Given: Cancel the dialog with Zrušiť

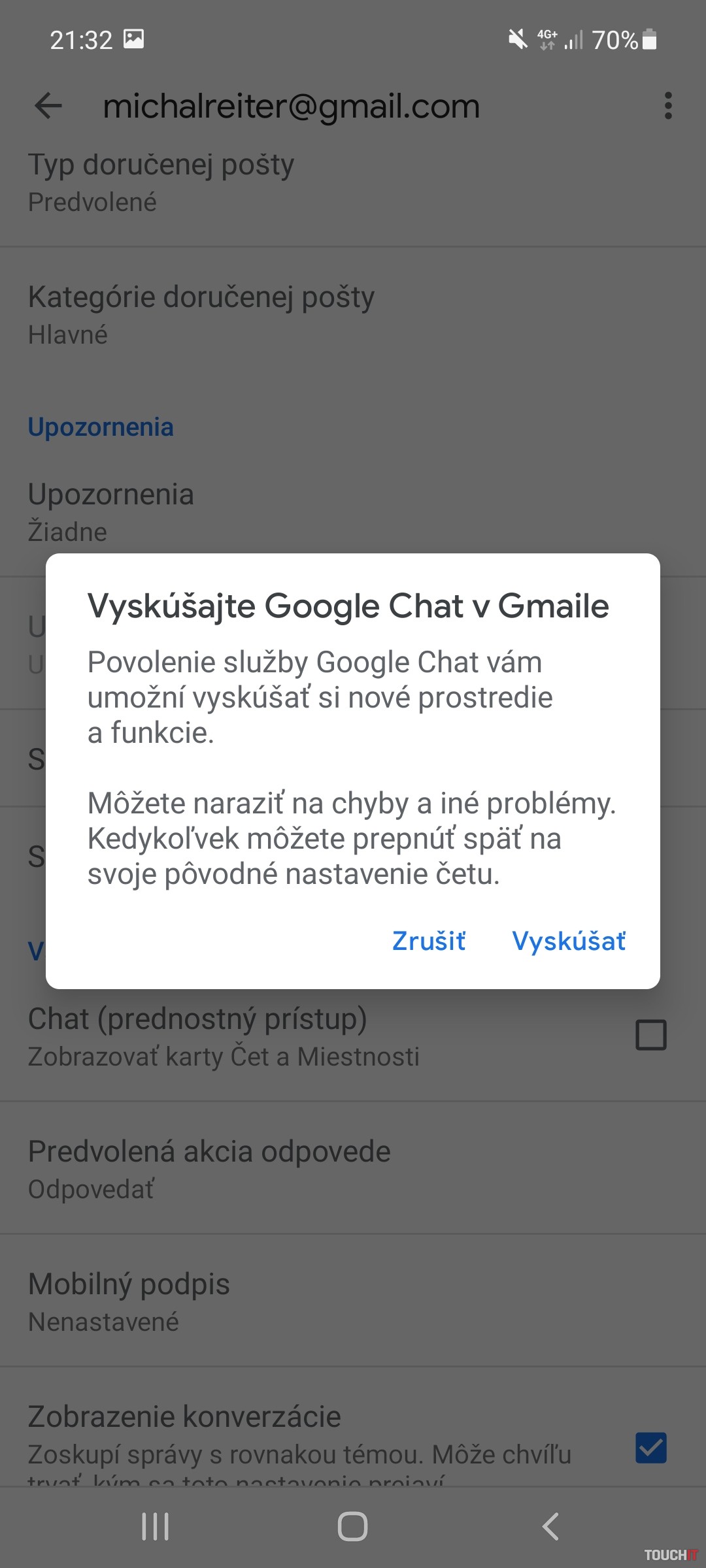Looking at the screenshot, I should coord(429,941).
